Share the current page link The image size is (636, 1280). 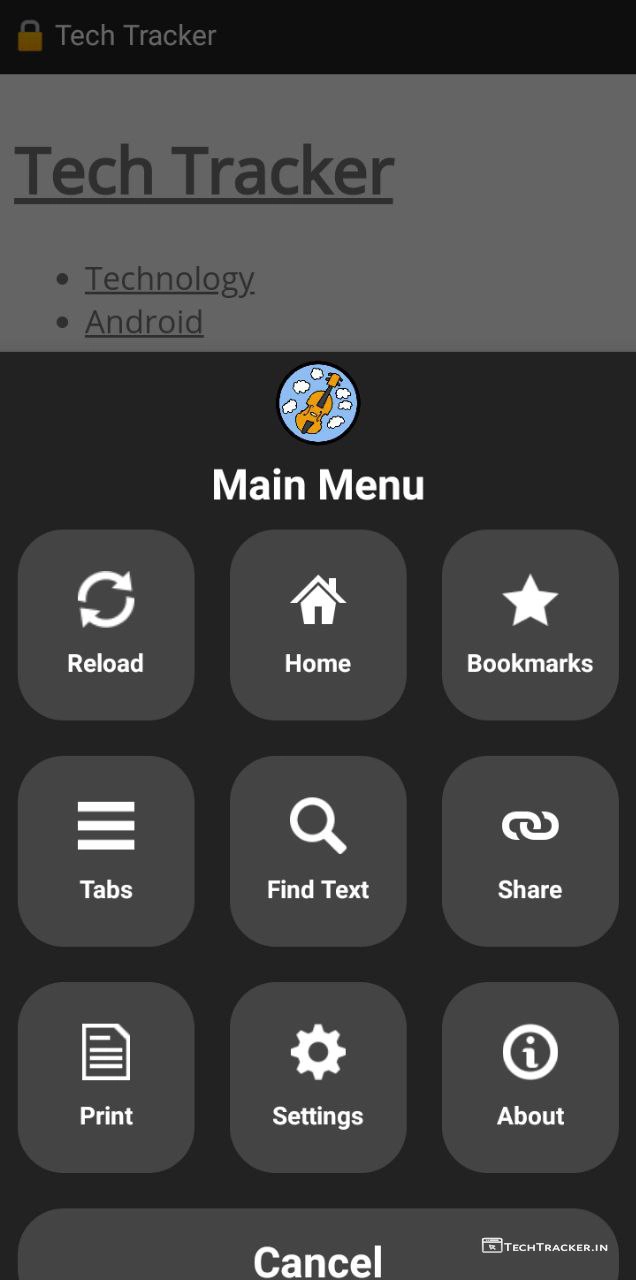530,851
